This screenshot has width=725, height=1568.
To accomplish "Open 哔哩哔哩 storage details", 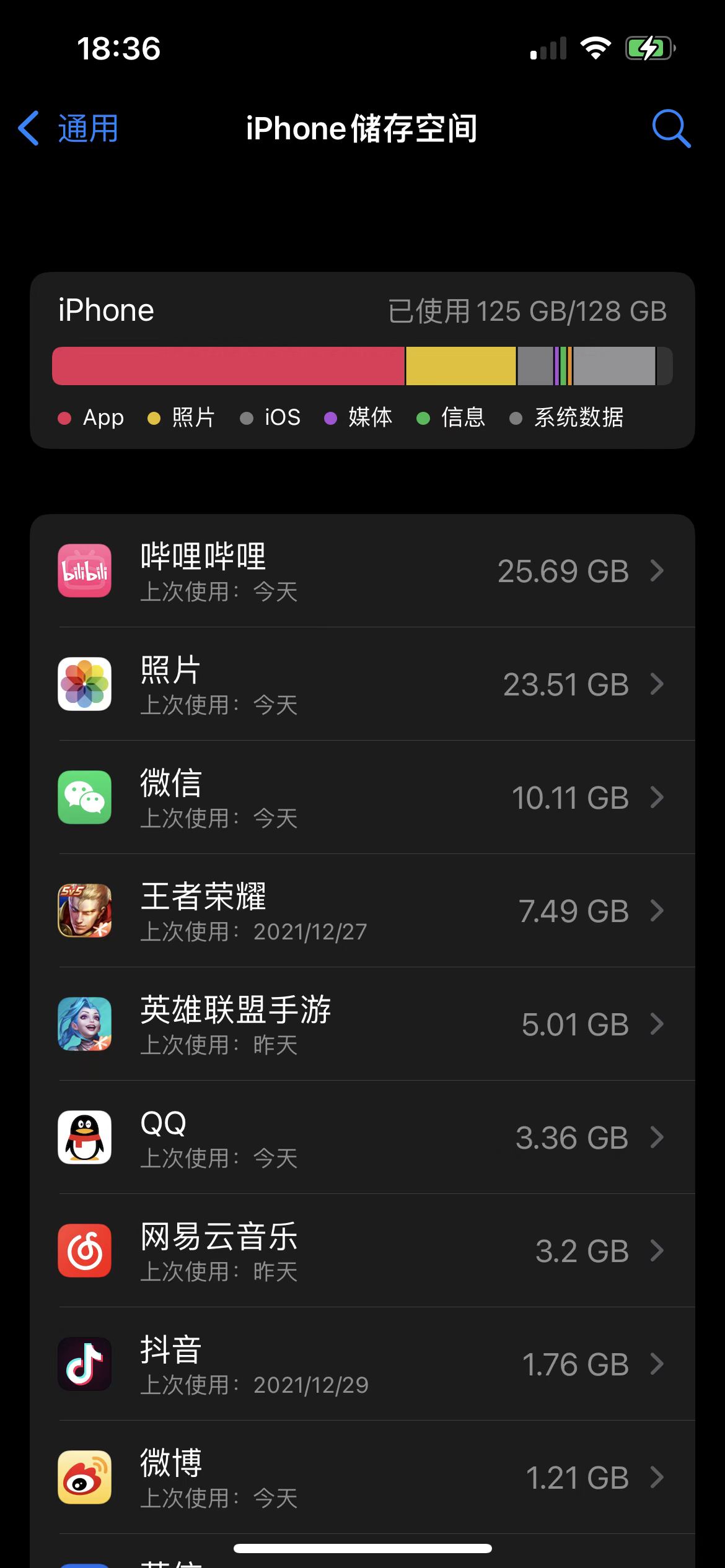I will [x=362, y=571].
